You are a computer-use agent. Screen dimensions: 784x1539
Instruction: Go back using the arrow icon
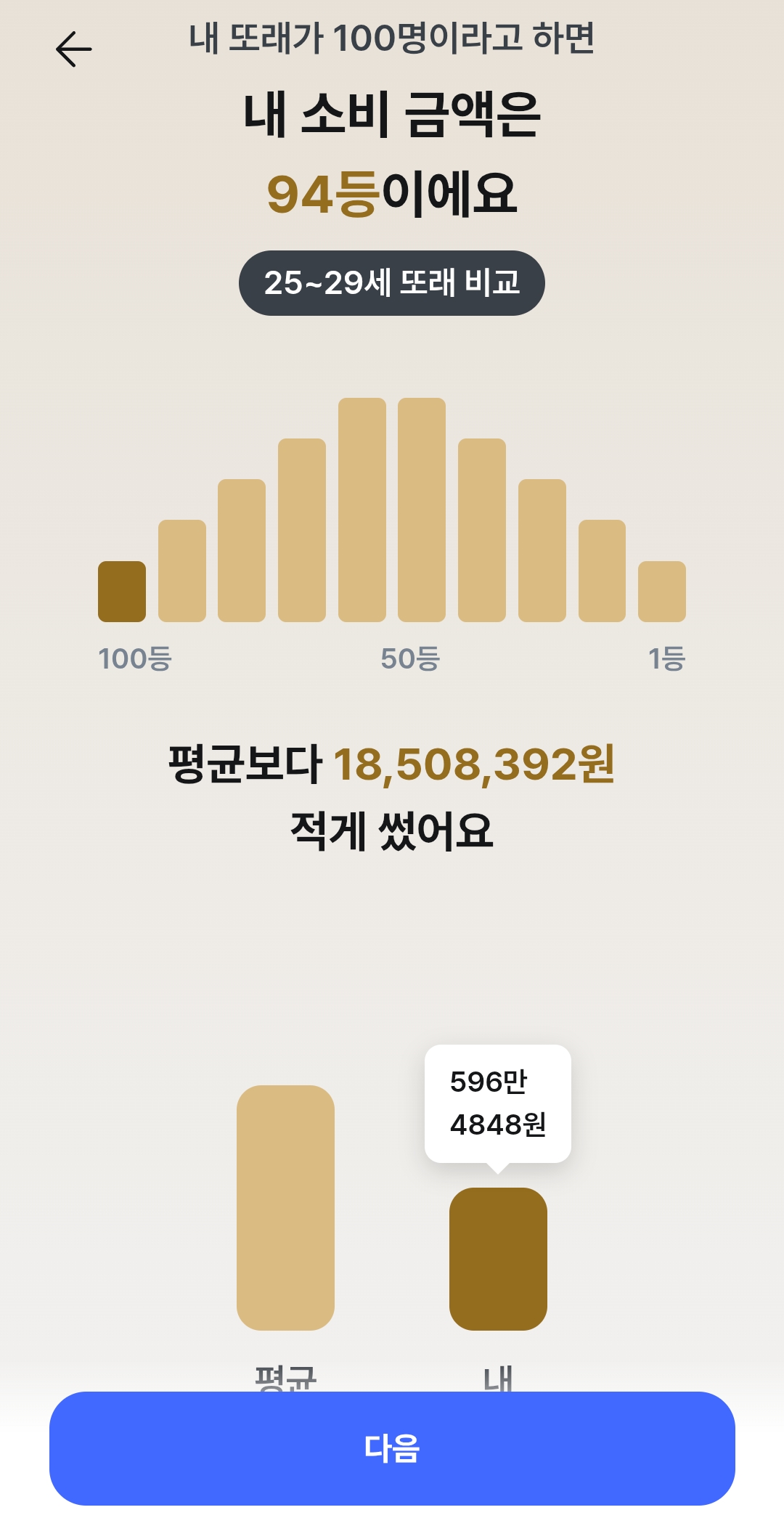[x=74, y=49]
